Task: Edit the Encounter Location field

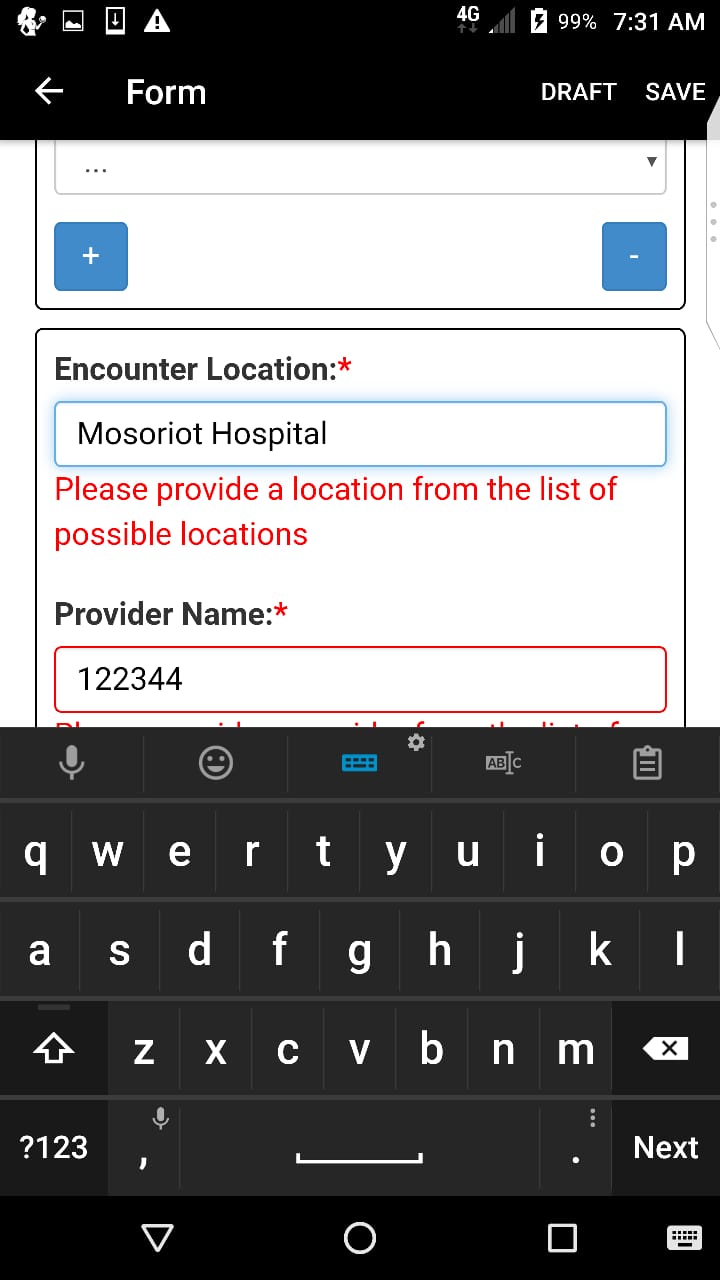Action: tap(360, 434)
